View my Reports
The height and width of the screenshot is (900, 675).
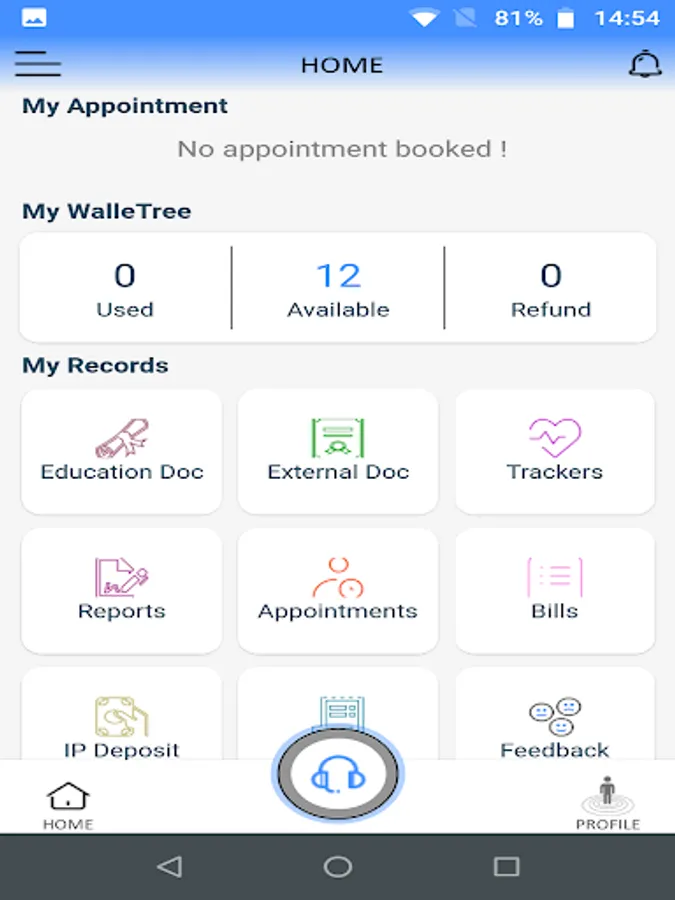122,591
